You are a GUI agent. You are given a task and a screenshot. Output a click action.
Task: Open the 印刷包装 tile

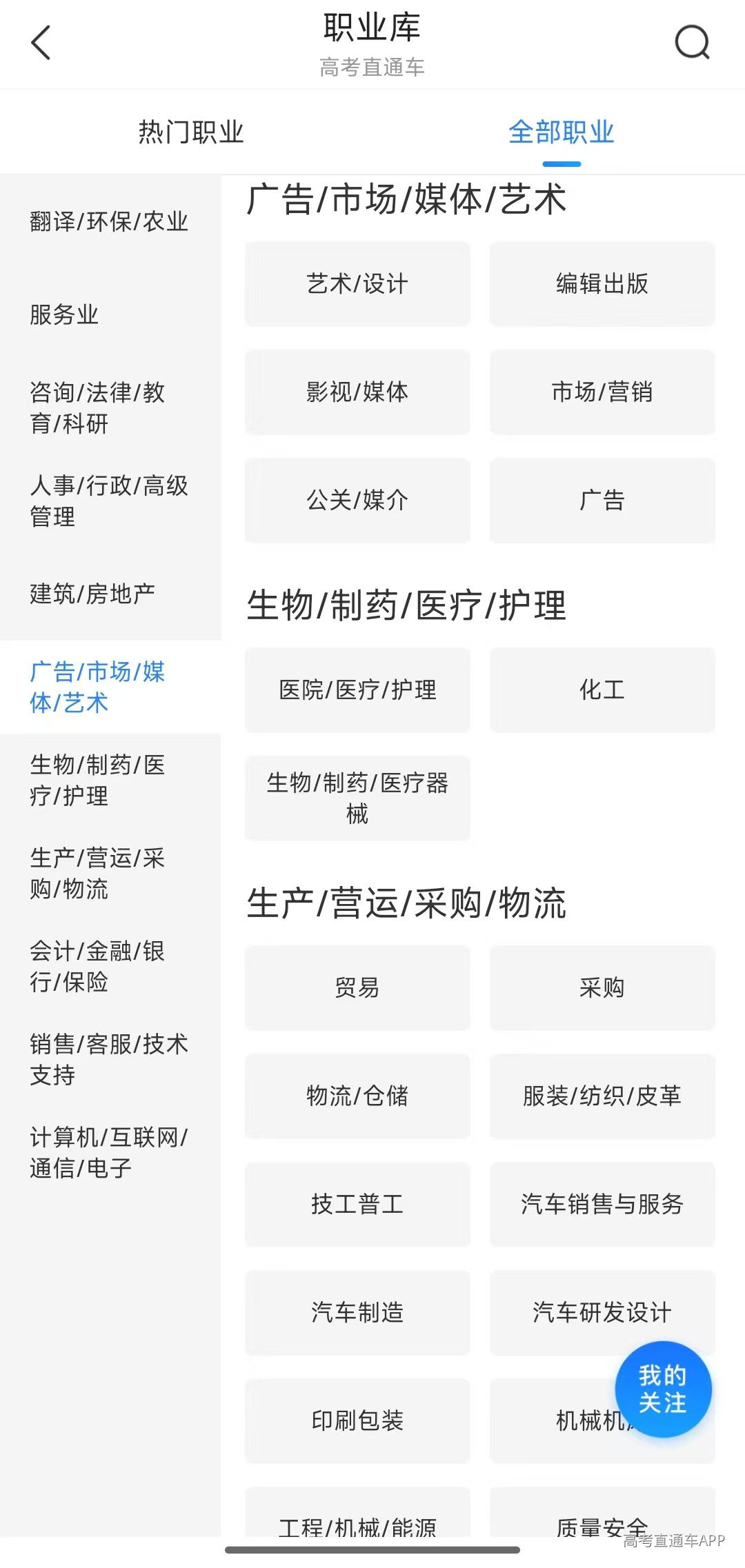[357, 1420]
